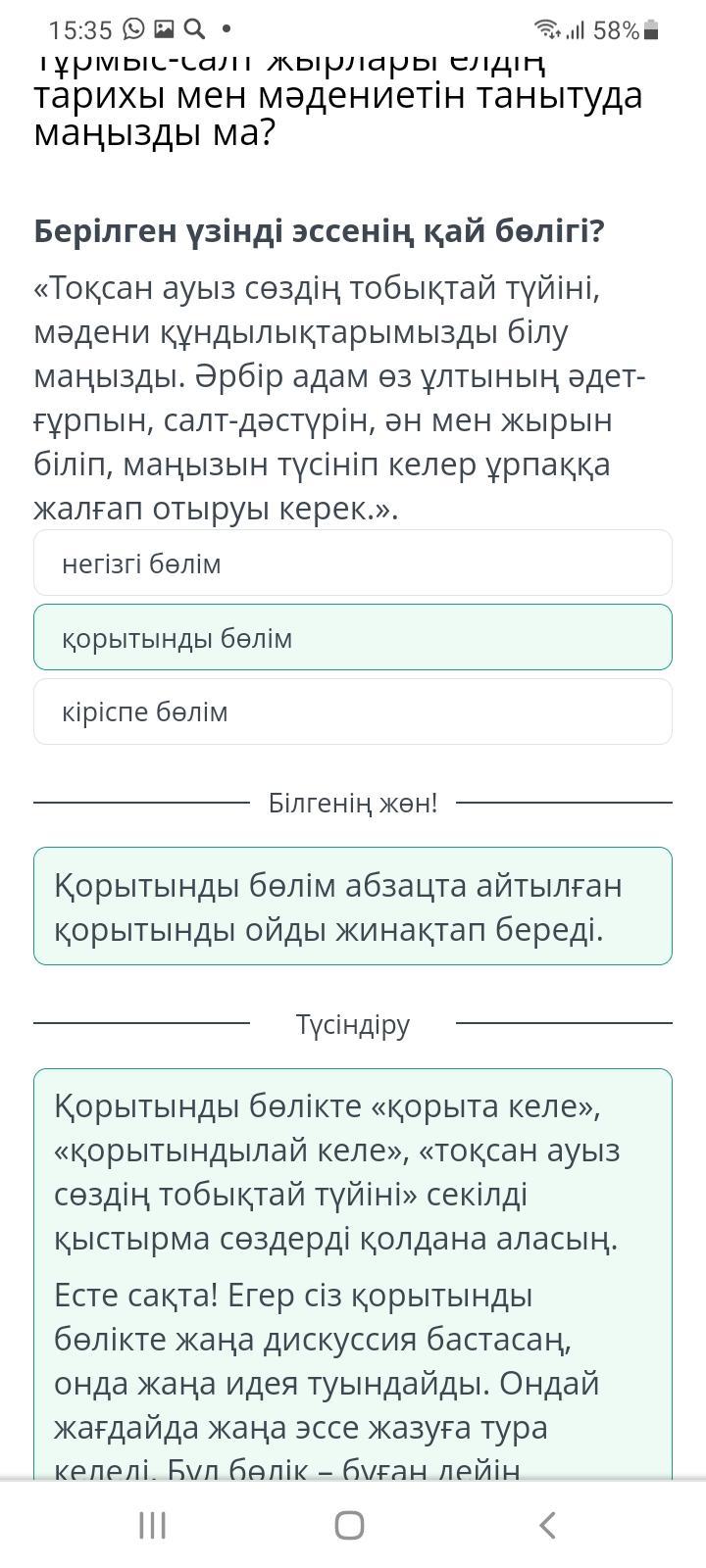
Task: Tap the system home button
Action: click(x=350, y=1525)
